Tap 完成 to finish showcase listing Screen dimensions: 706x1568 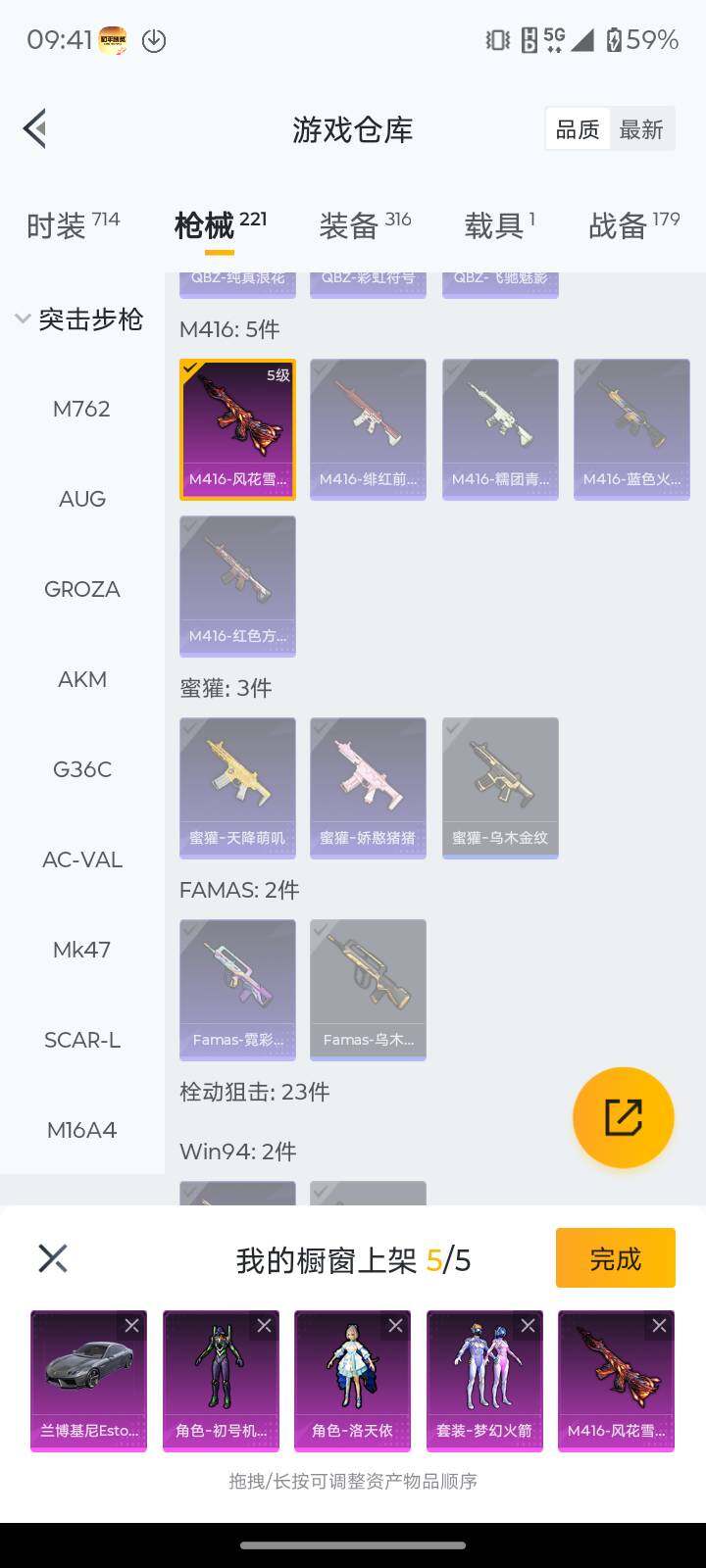point(615,1257)
